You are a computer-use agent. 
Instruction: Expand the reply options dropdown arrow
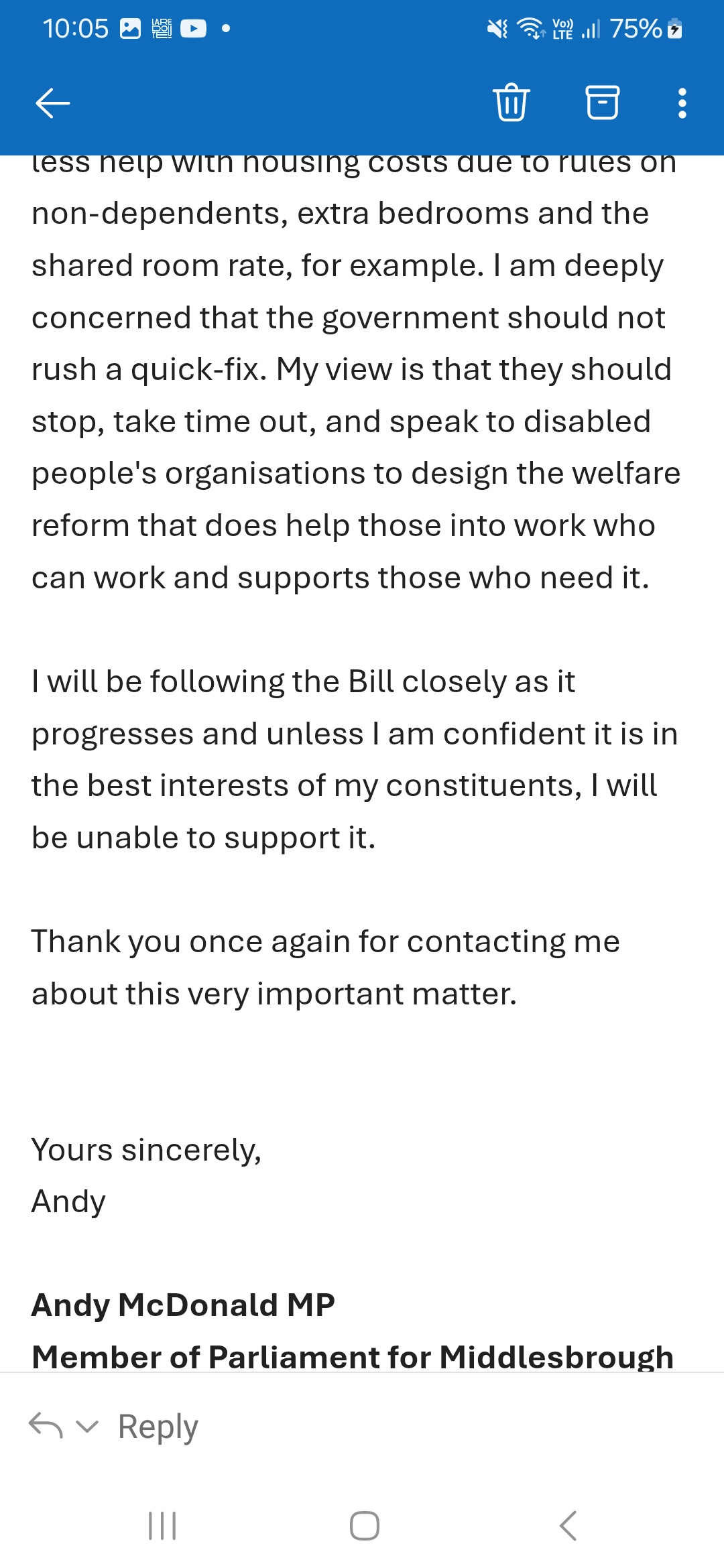click(x=87, y=1425)
